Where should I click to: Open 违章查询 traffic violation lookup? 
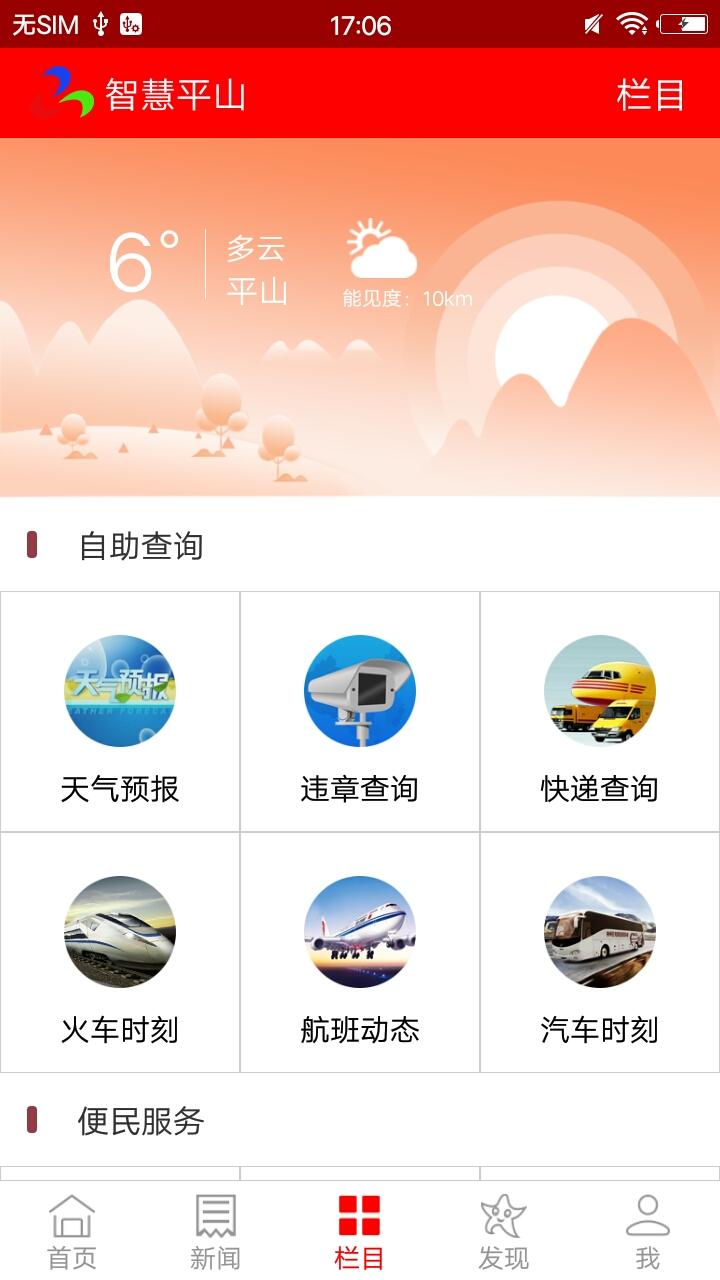pyautogui.click(x=360, y=712)
